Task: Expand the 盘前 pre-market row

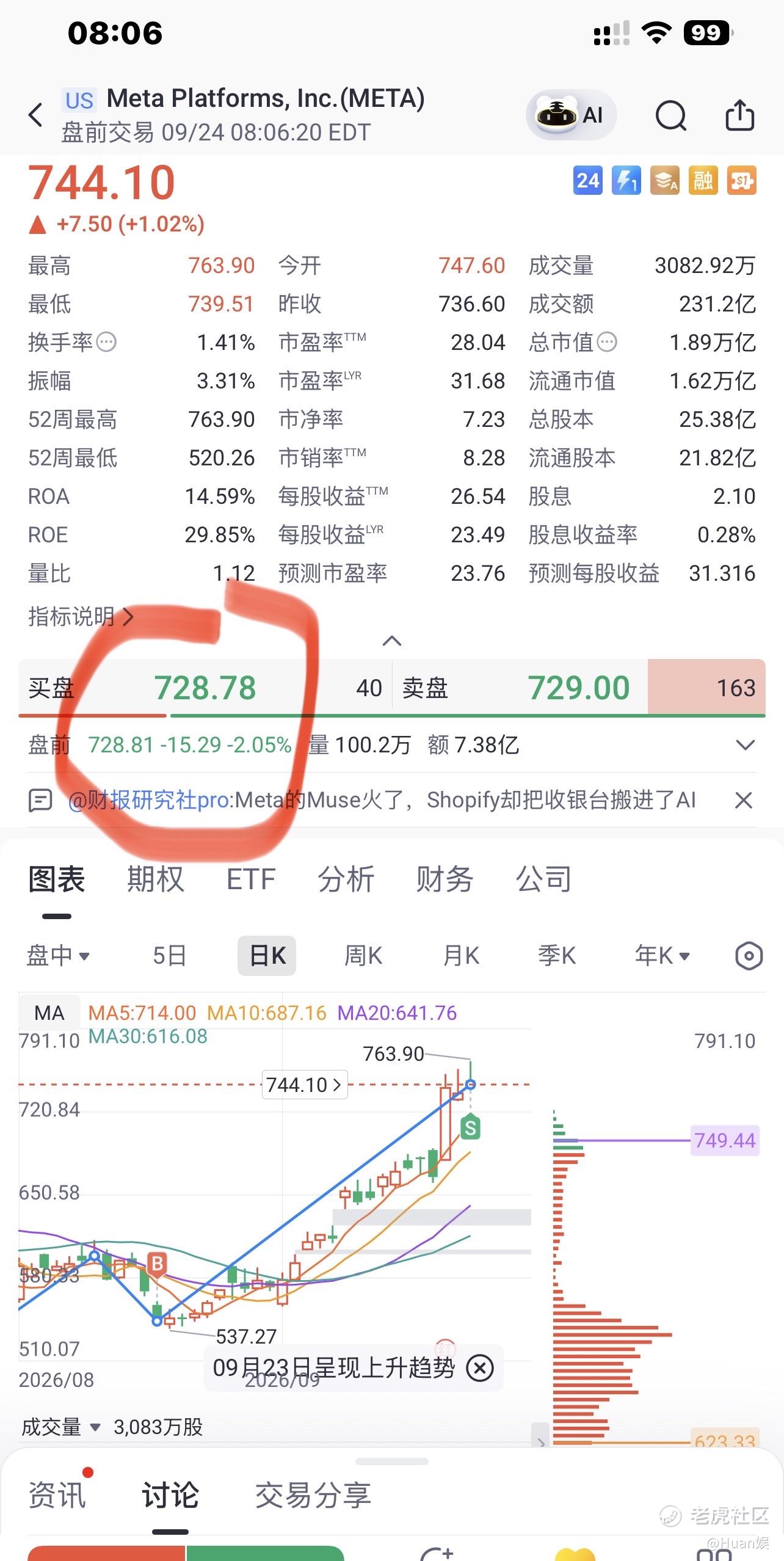Action: pyautogui.click(x=746, y=745)
